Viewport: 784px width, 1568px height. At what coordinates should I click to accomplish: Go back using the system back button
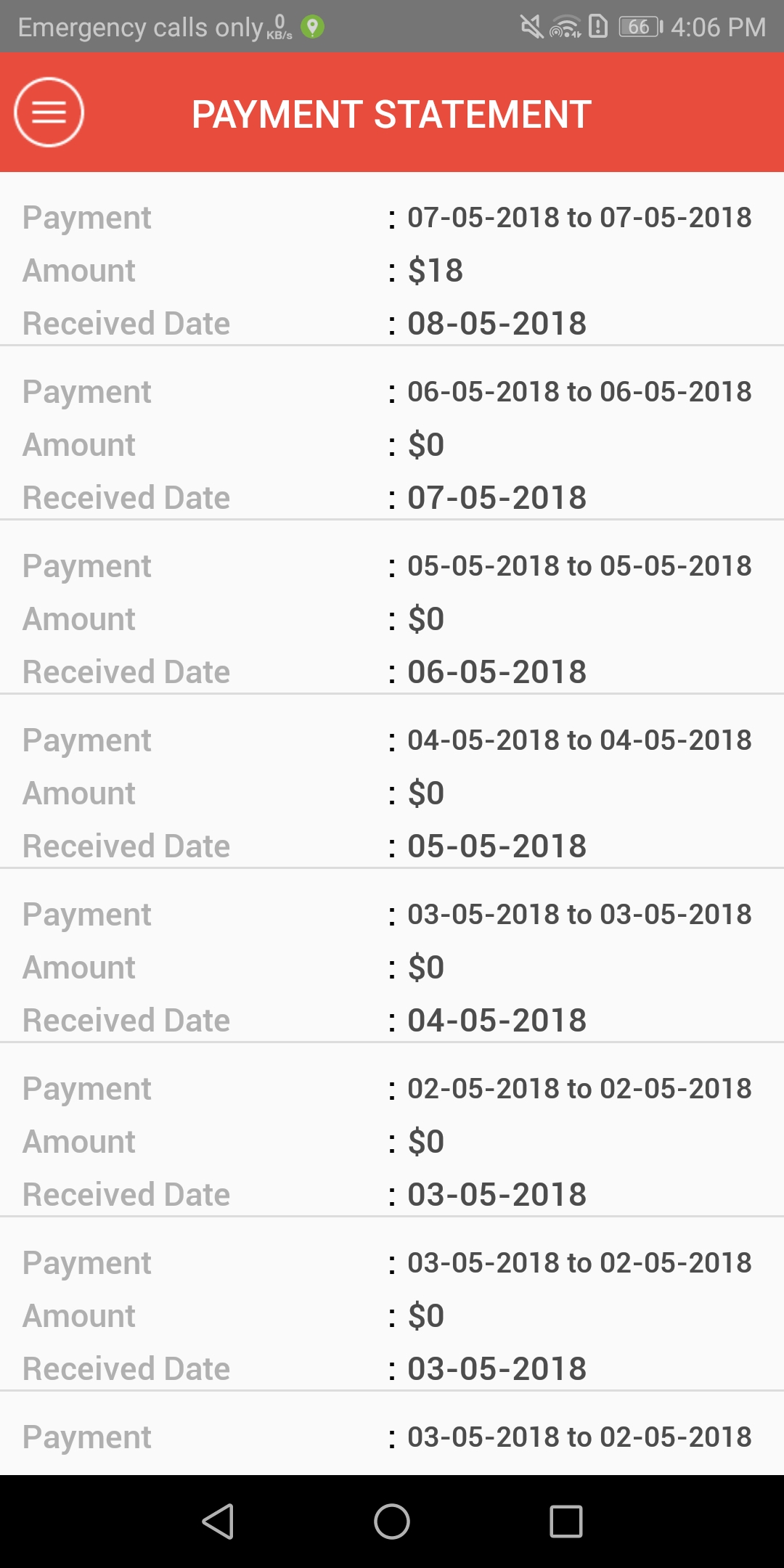pos(218,1521)
